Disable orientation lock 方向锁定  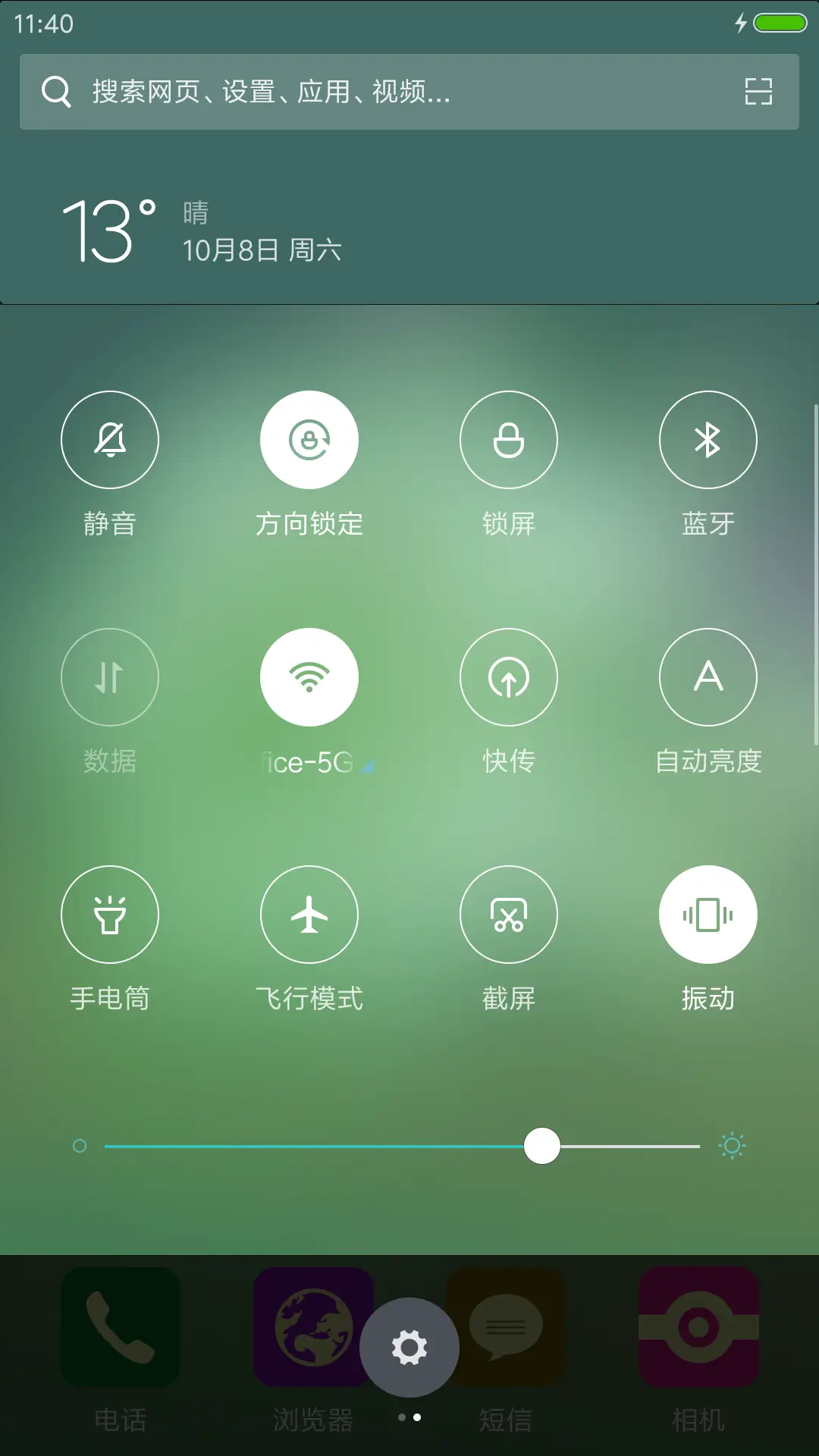pyautogui.click(x=309, y=440)
